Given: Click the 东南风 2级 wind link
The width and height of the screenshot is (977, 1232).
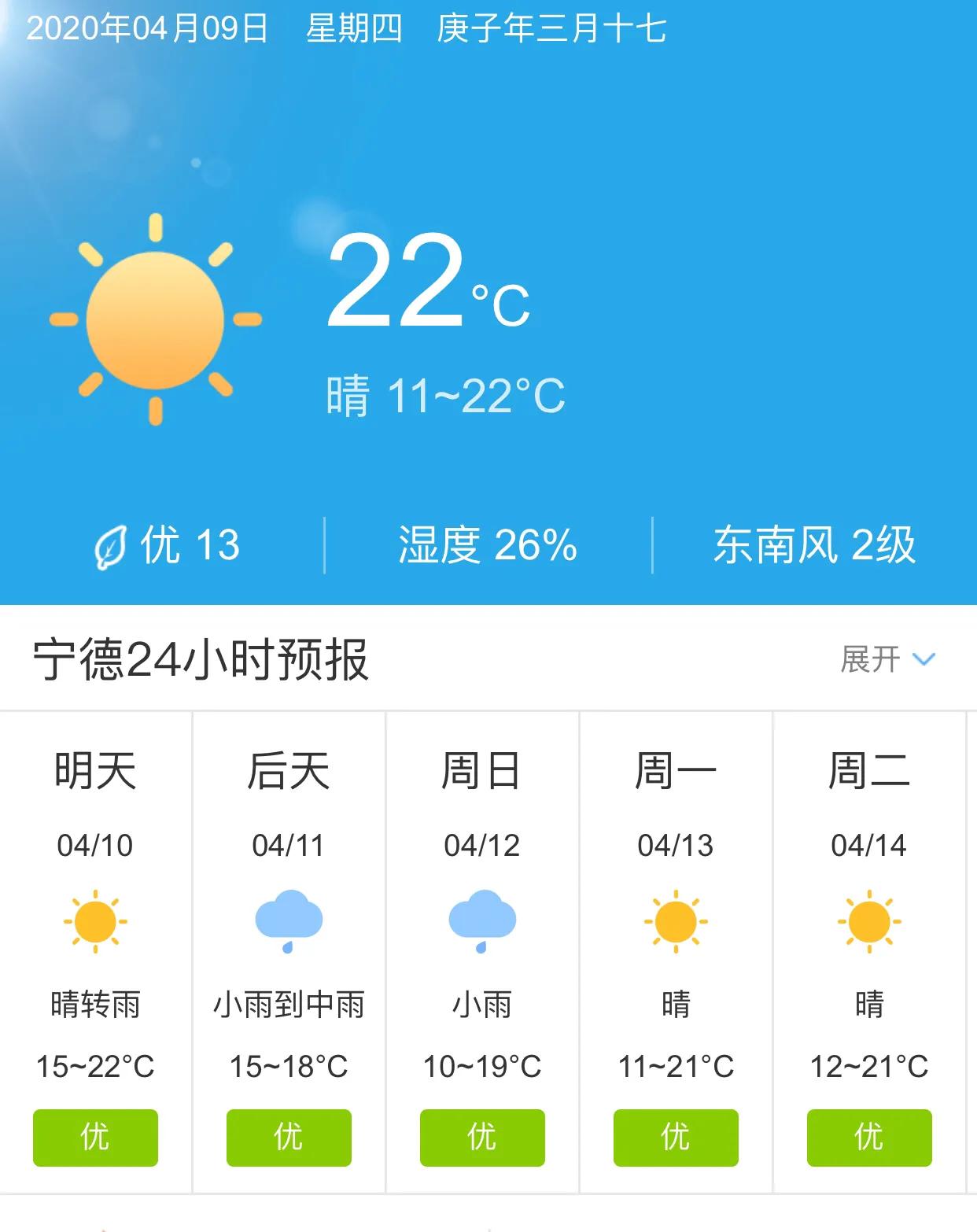Looking at the screenshot, I should (814, 544).
